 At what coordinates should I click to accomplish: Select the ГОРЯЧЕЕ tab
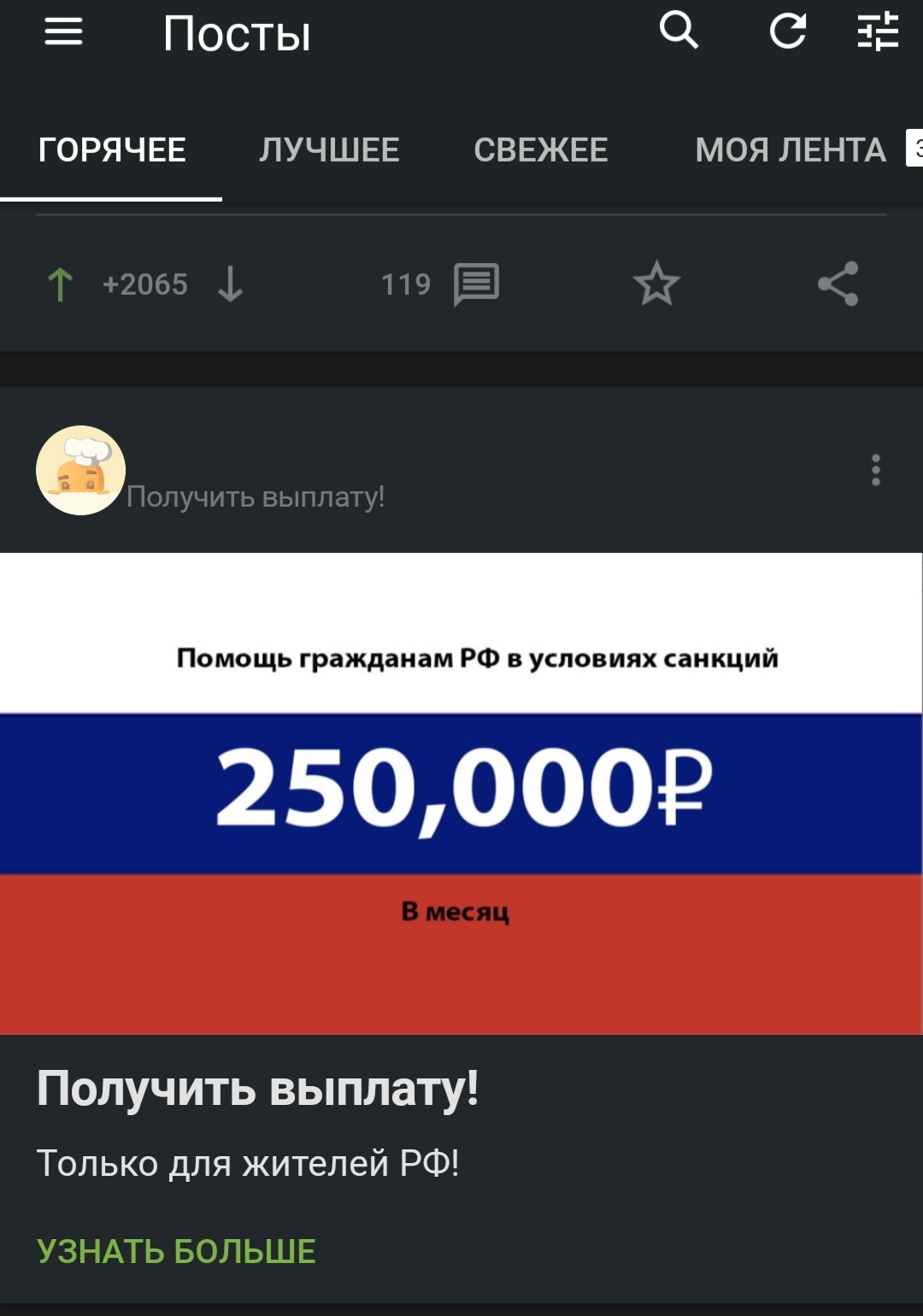pos(112,150)
